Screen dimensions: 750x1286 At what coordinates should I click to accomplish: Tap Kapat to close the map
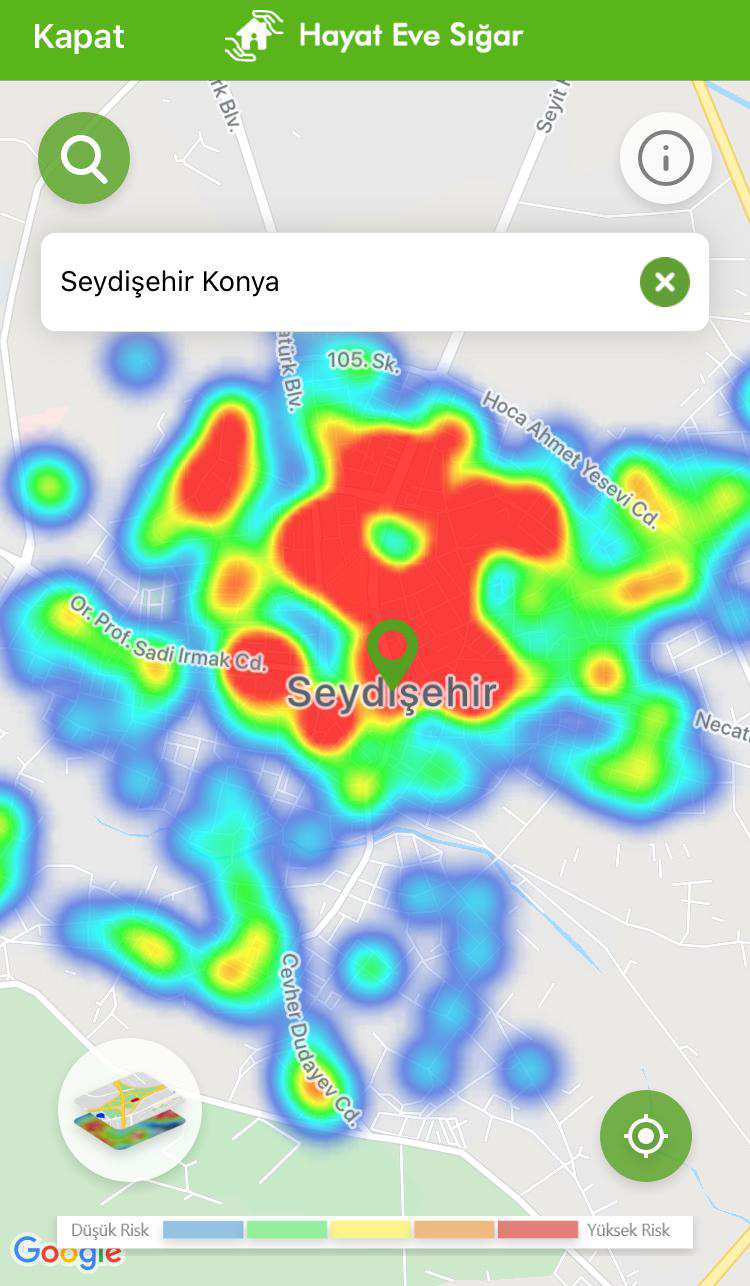click(x=78, y=37)
